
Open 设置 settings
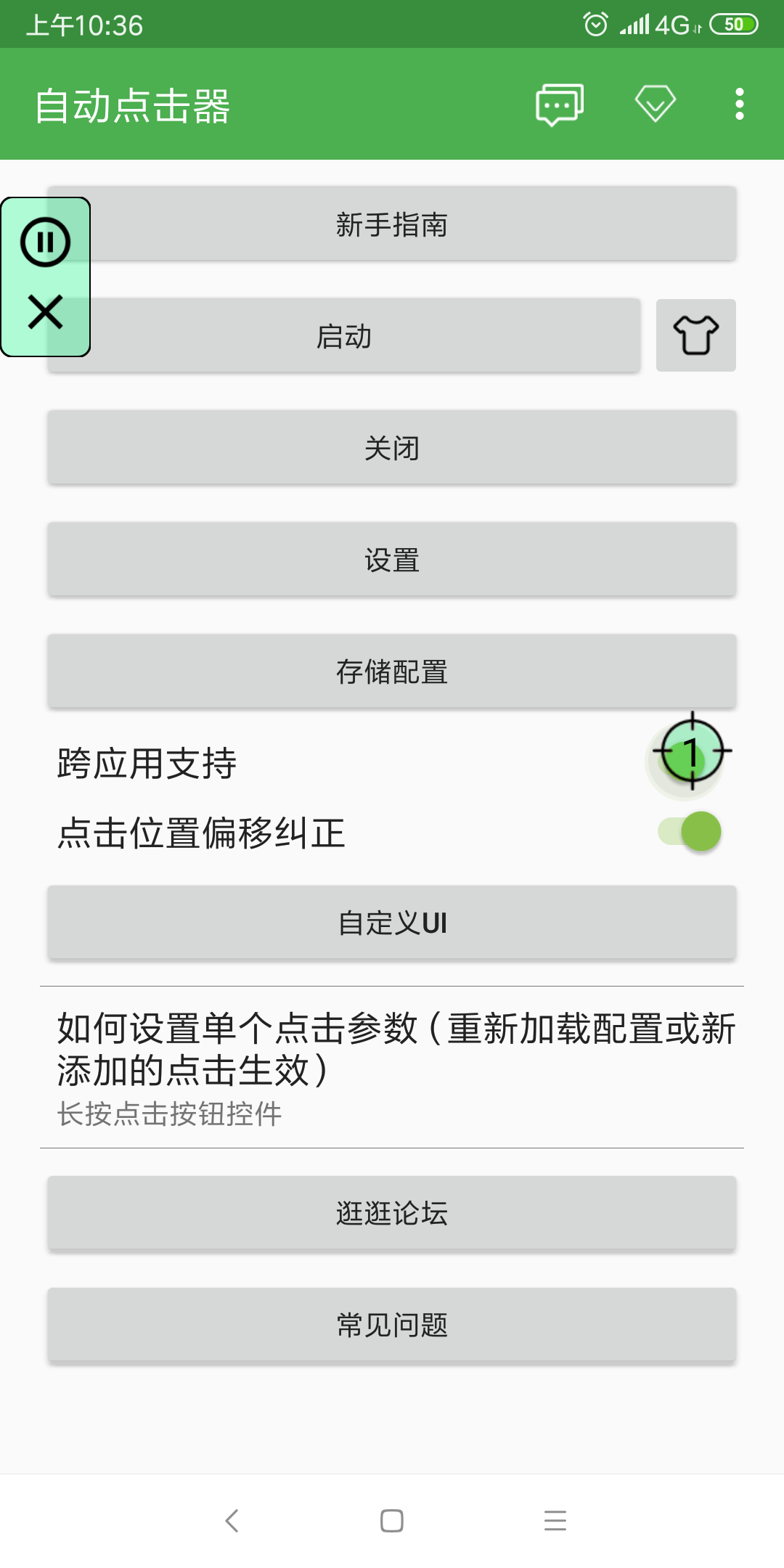[392, 559]
